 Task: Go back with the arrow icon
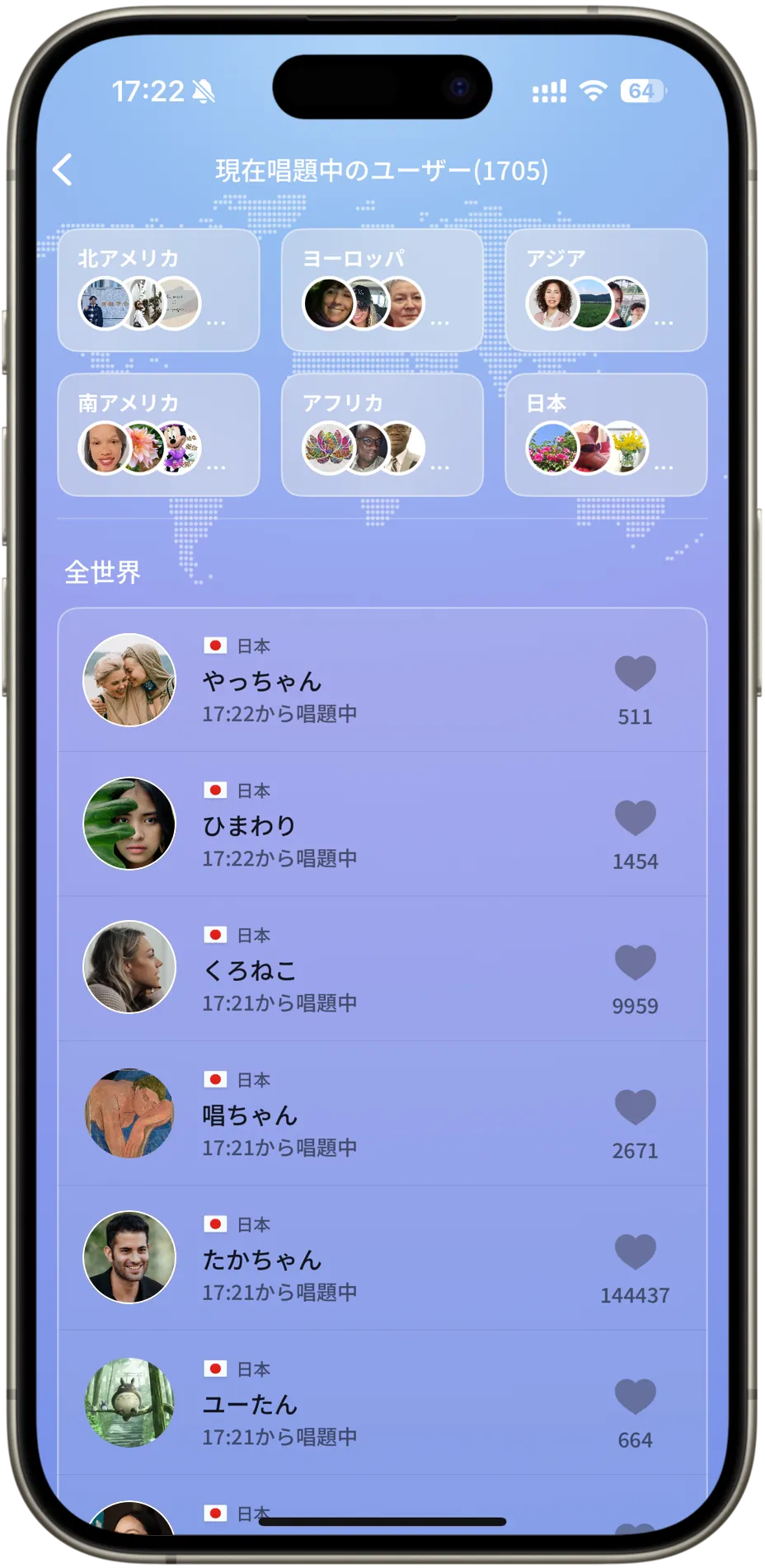63,170
